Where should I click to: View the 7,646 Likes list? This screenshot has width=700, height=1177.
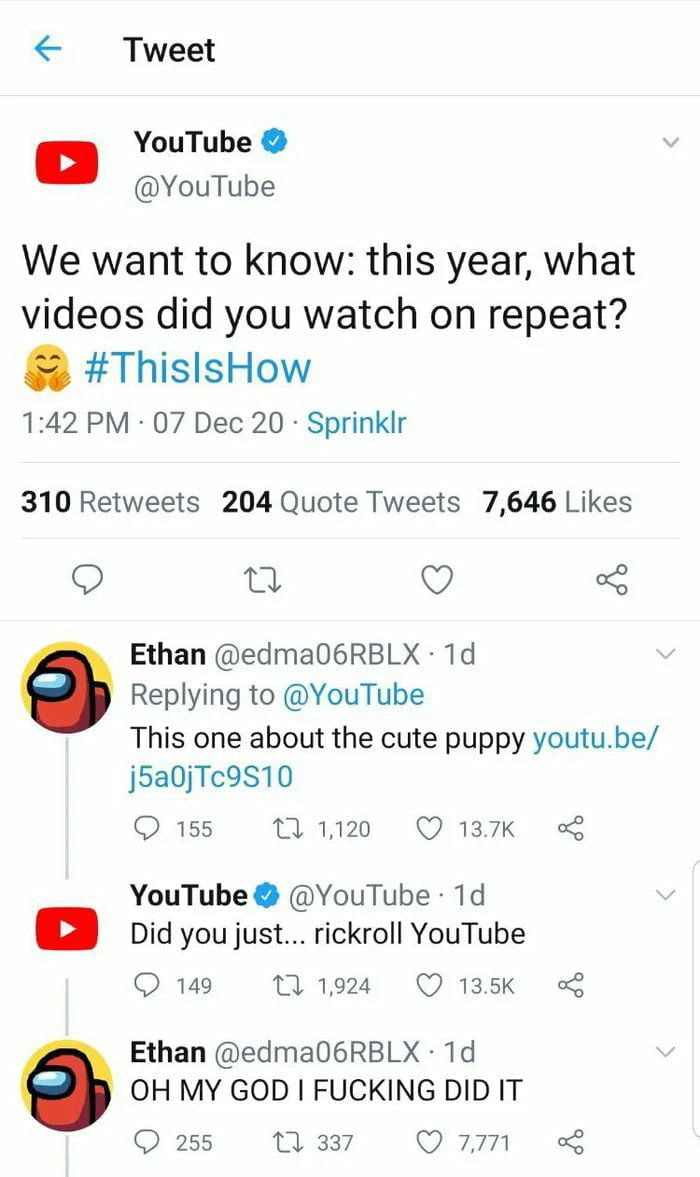[557, 501]
